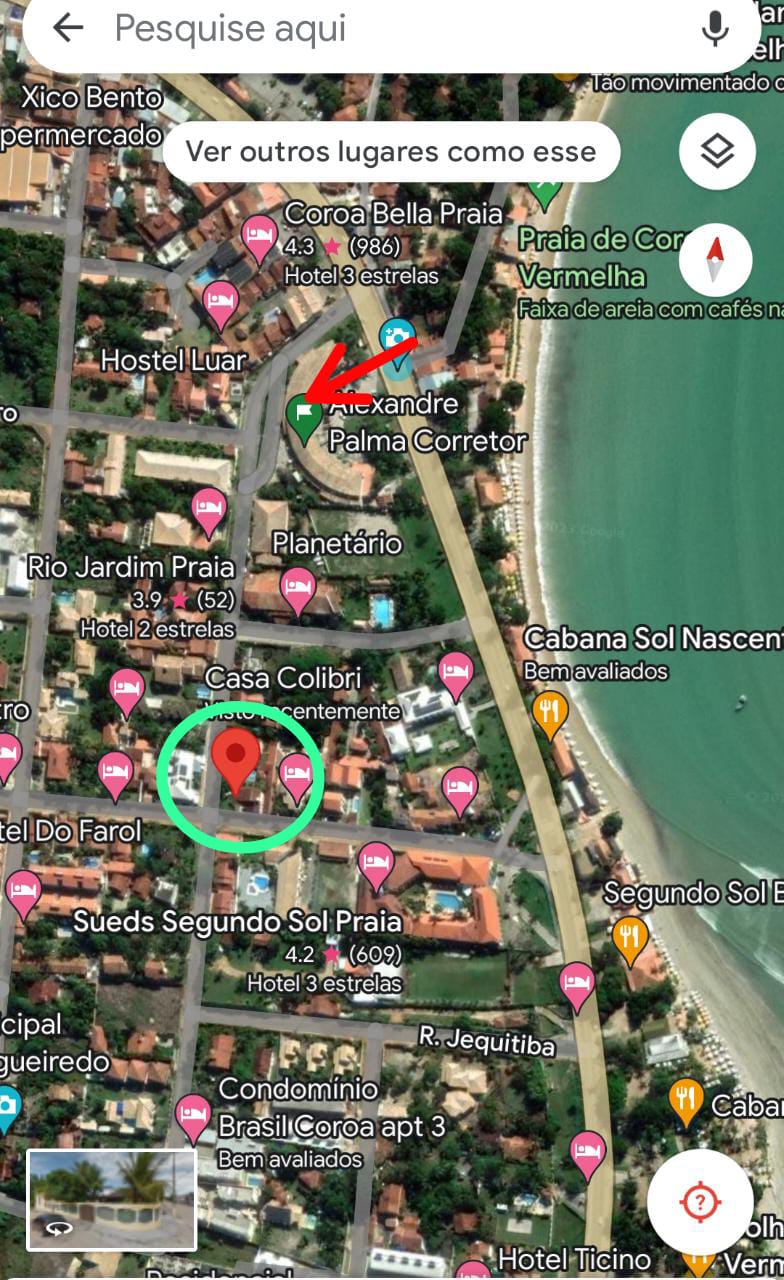784x1280 pixels.
Task: Tap the Segundo Sol restaurant orange pin
Action: click(629, 940)
